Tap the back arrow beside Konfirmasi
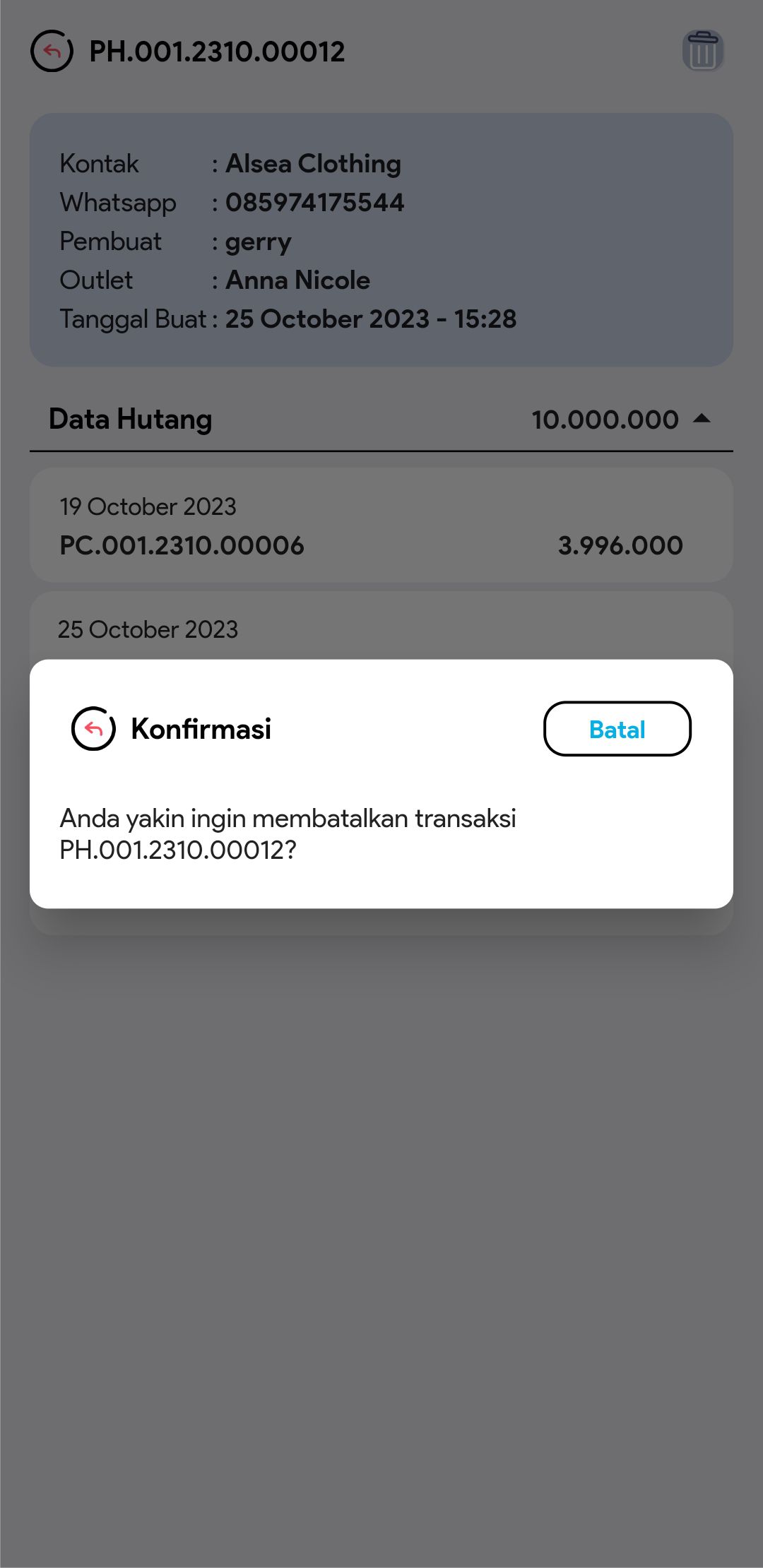The height and width of the screenshot is (1568, 763). tap(93, 729)
